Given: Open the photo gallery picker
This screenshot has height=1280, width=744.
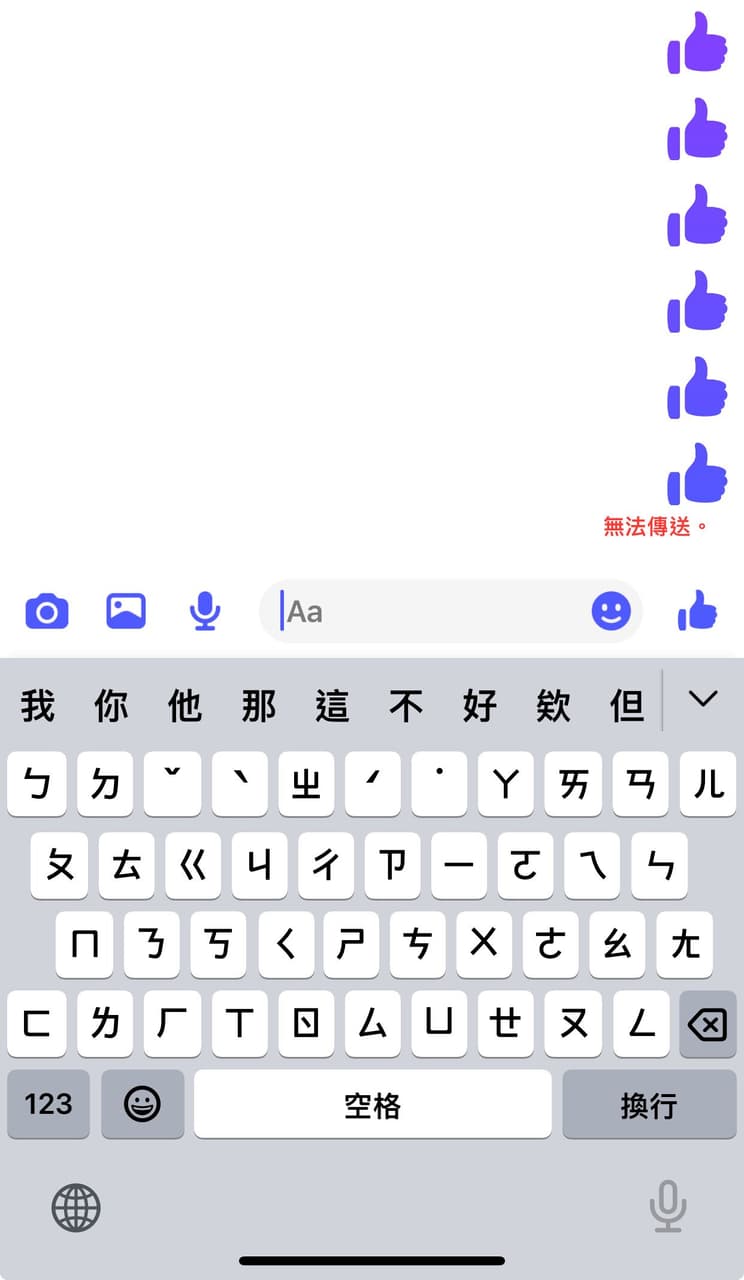Looking at the screenshot, I should 124,611.
